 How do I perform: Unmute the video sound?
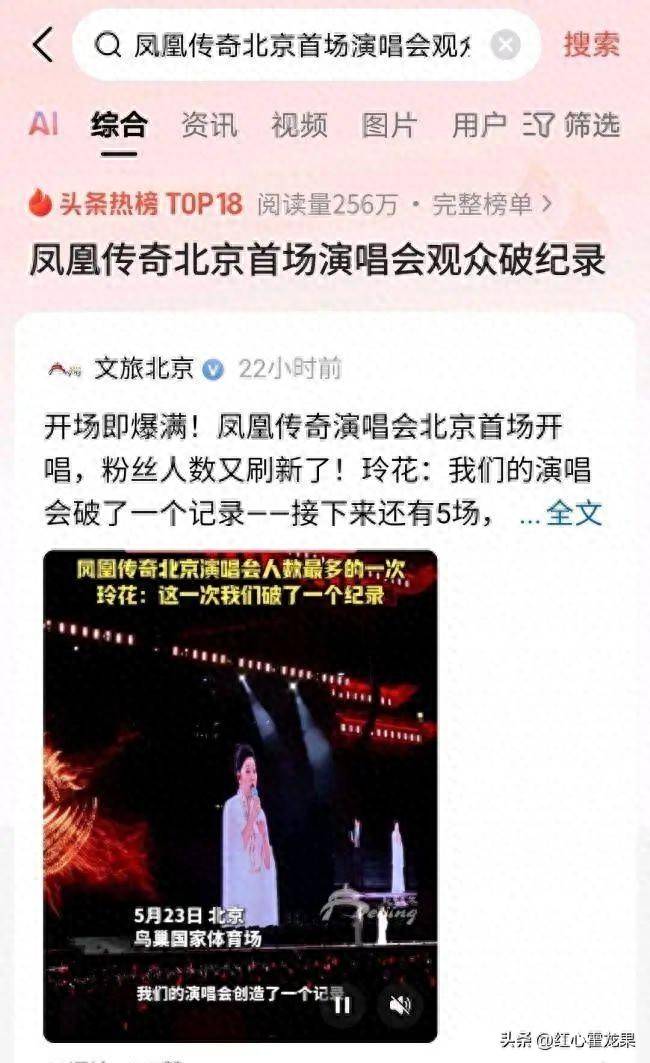tap(400, 1005)
